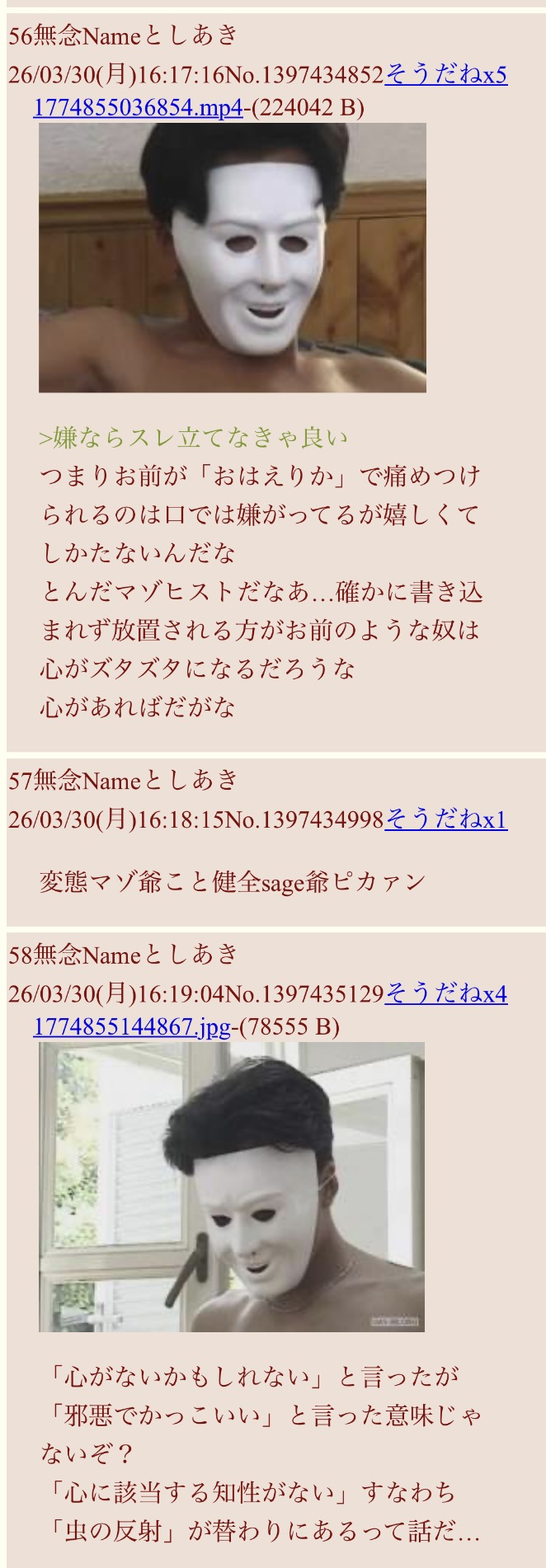Tap そうだねx5 on post 56
Viewport: 546px width, 1568px height.
pyautogui.click(x=445, y=75)
